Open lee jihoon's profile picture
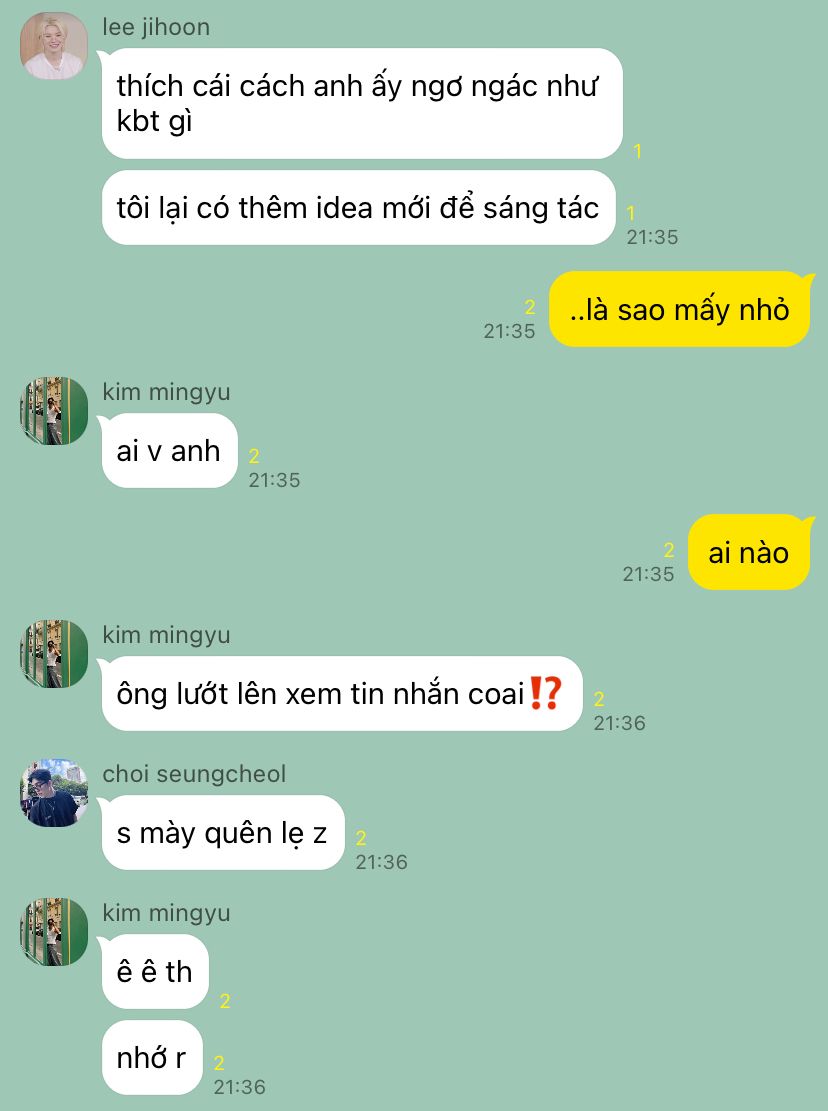Viewport: 828px width, 1111px height. point(54,46)
